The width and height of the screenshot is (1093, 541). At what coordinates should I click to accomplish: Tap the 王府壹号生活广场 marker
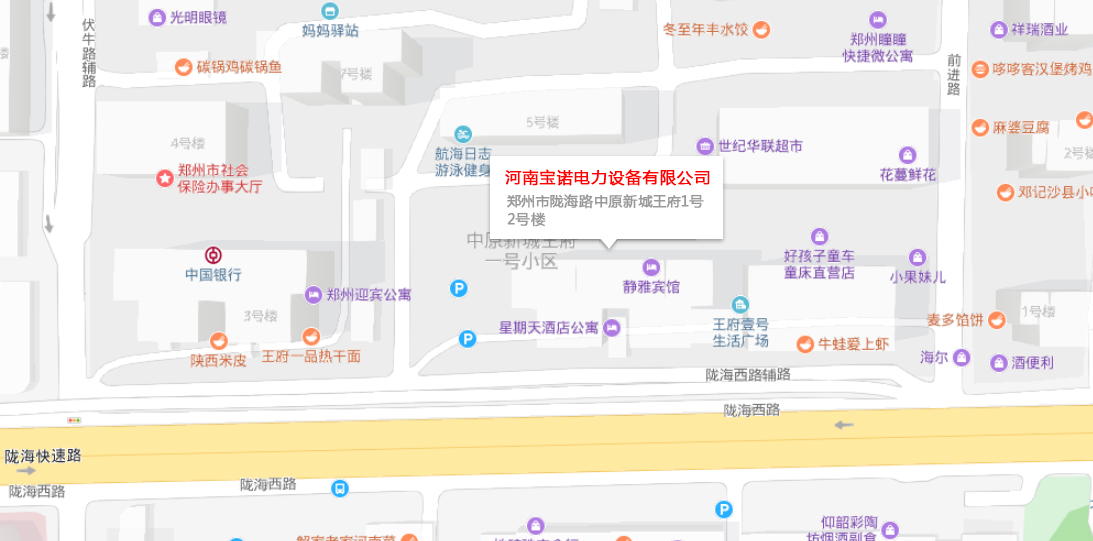(x=740, y=304)
